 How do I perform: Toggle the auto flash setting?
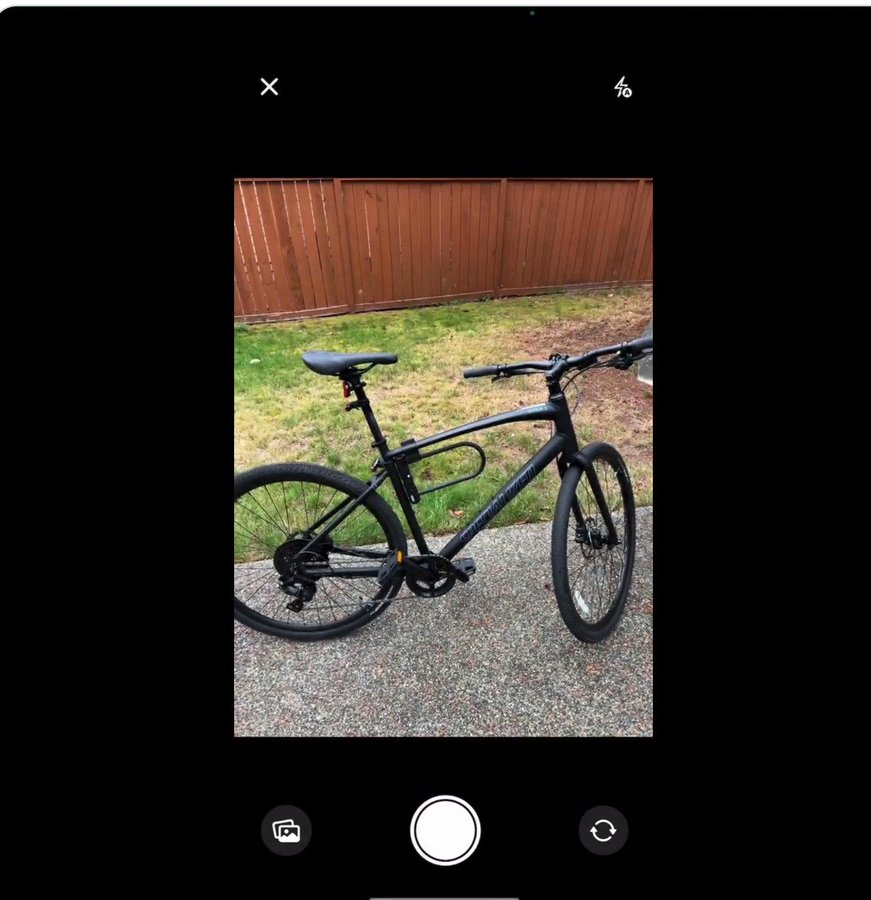[x=622, y=88]
